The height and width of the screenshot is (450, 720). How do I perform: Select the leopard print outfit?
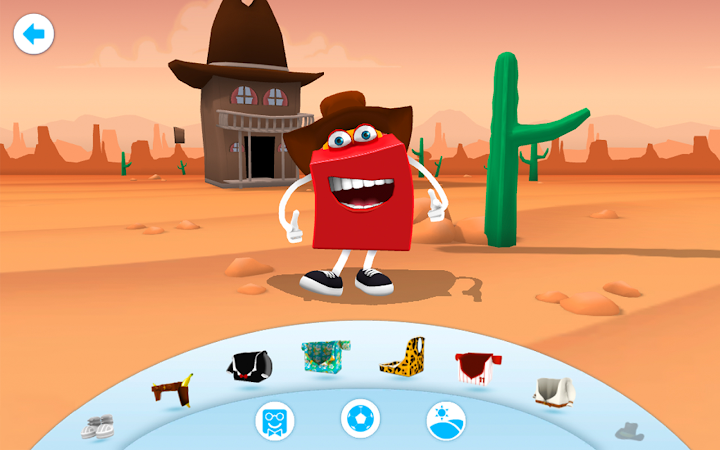pos(403,357)
